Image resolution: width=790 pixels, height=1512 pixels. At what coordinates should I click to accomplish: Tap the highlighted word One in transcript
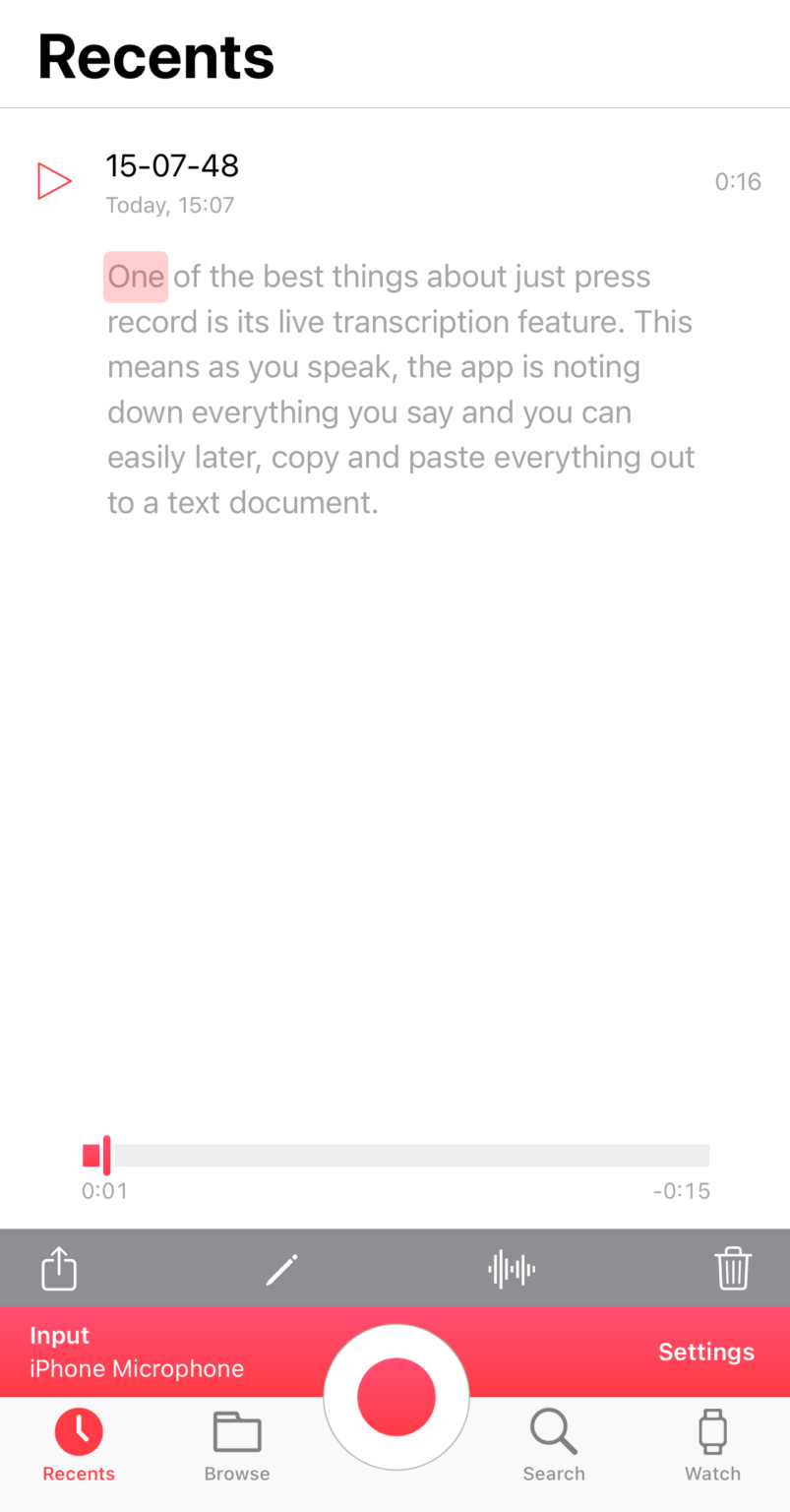coord(135,277)
